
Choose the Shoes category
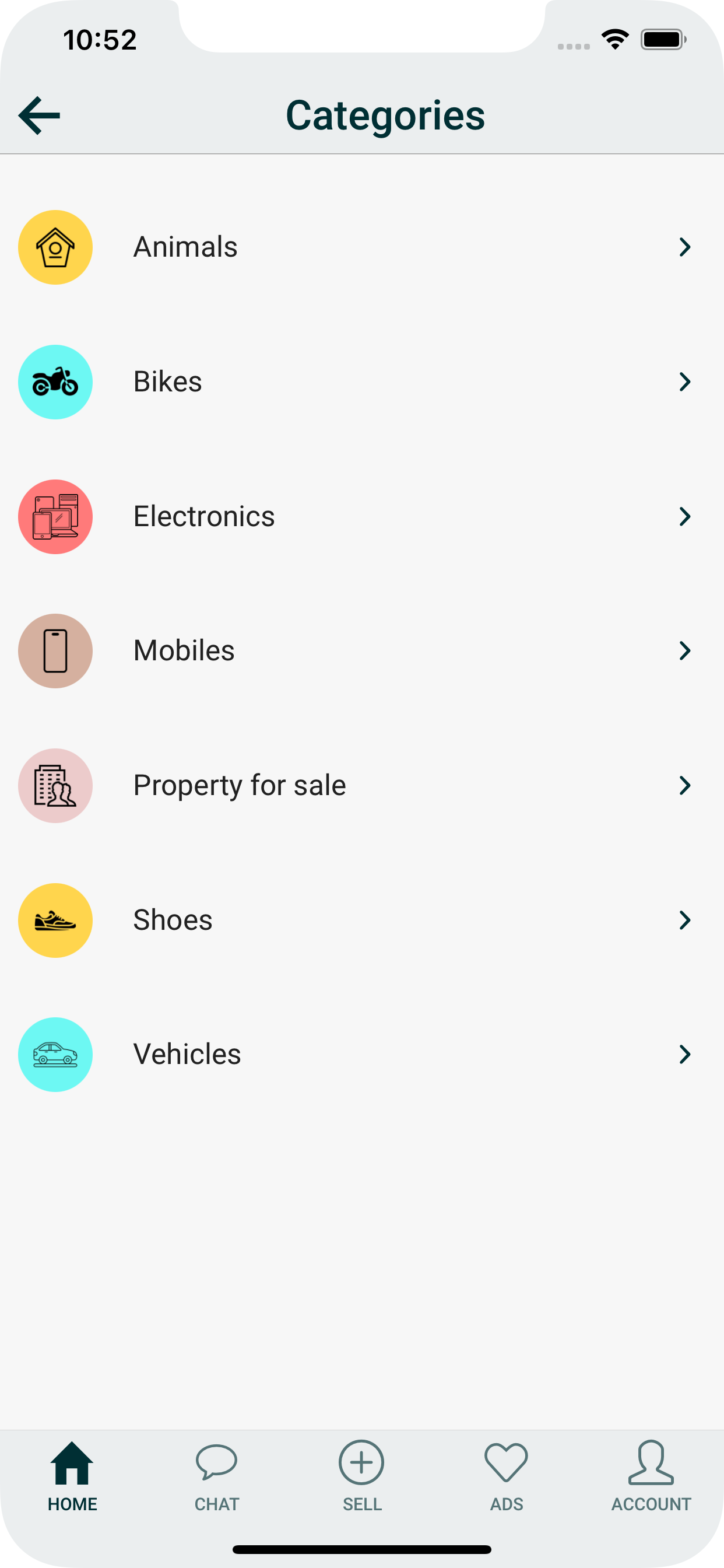pos(361,920)
